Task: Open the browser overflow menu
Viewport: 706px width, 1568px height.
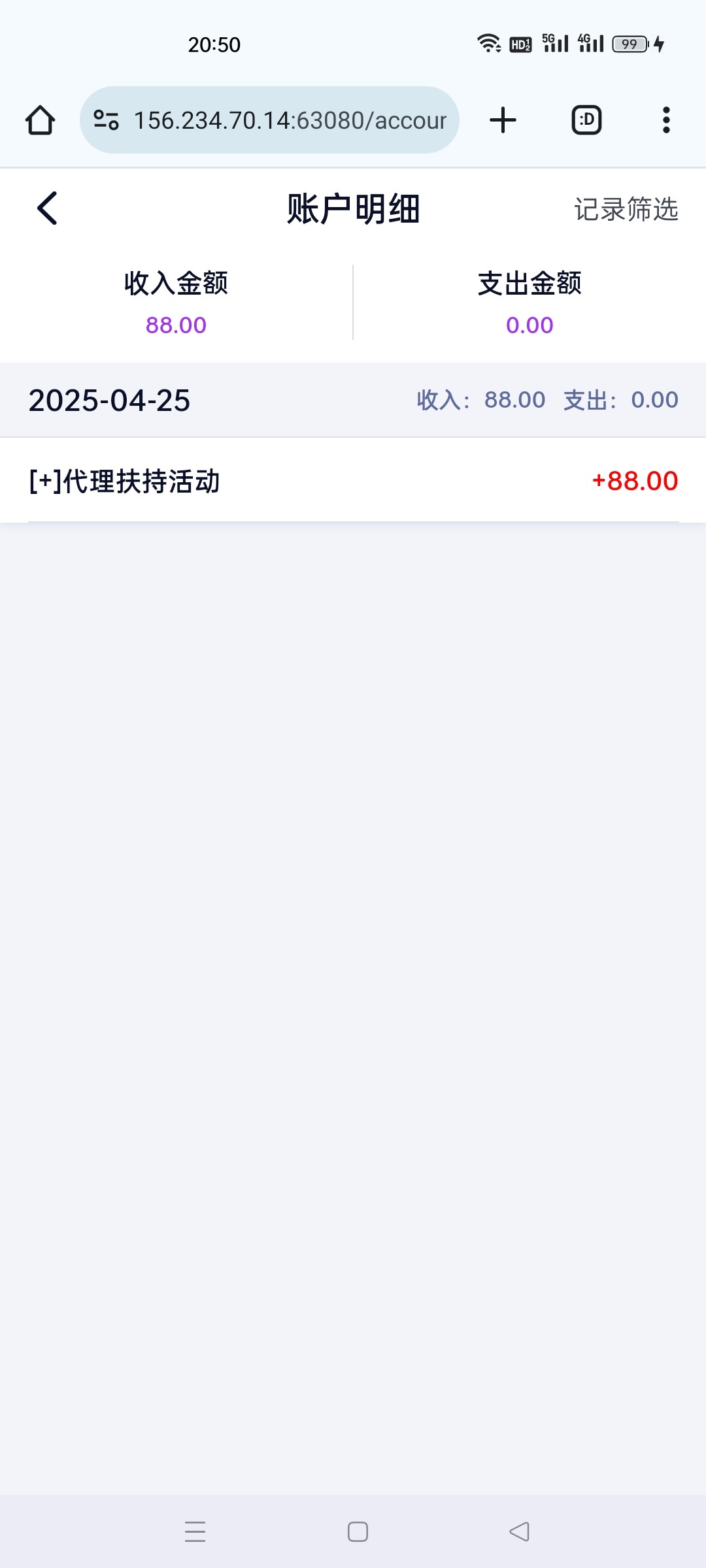Action: pyautogui.click(x=666, y=120)
